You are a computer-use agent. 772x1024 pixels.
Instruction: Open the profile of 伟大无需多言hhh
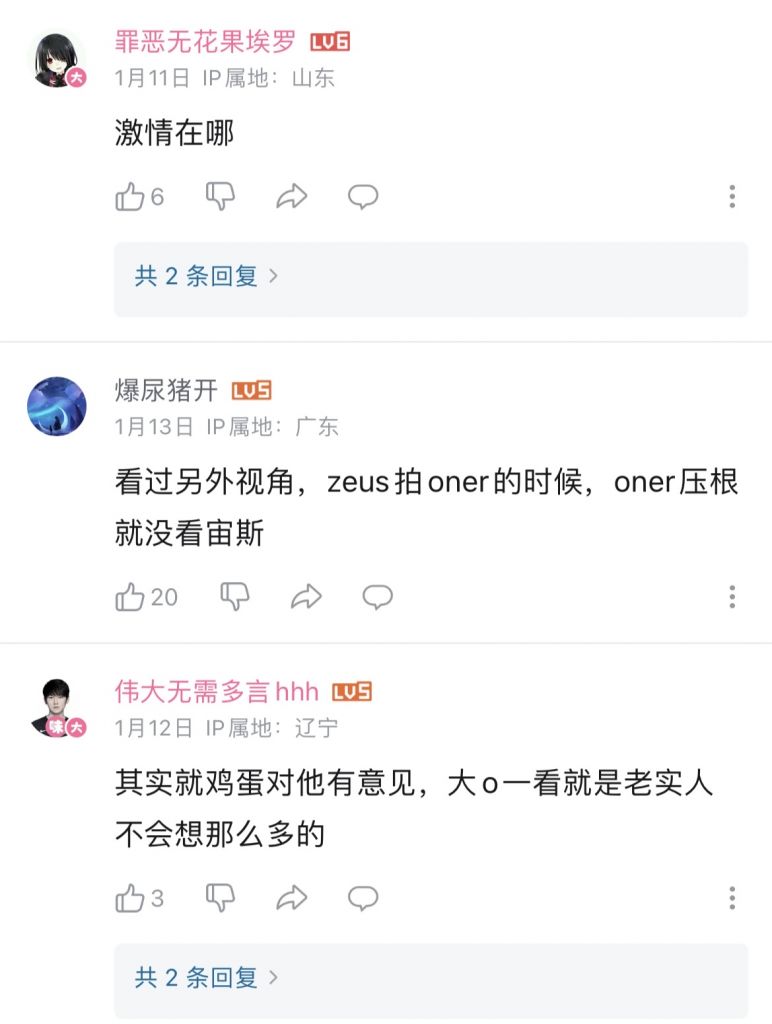[215, 691]
